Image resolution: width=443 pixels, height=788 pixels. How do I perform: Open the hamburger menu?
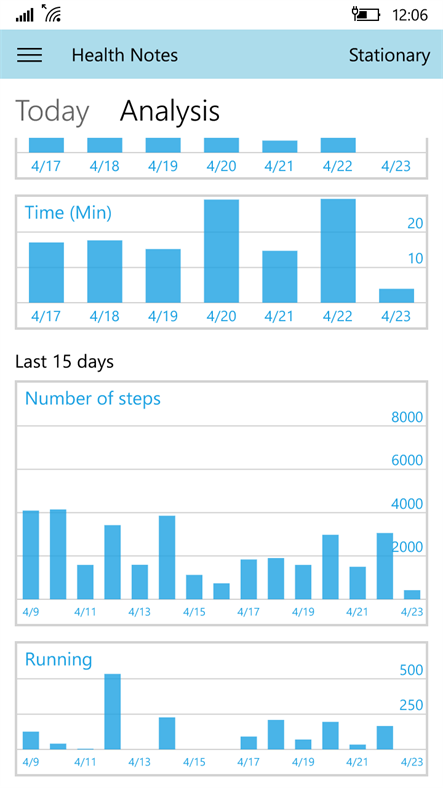tap(29, 55)
